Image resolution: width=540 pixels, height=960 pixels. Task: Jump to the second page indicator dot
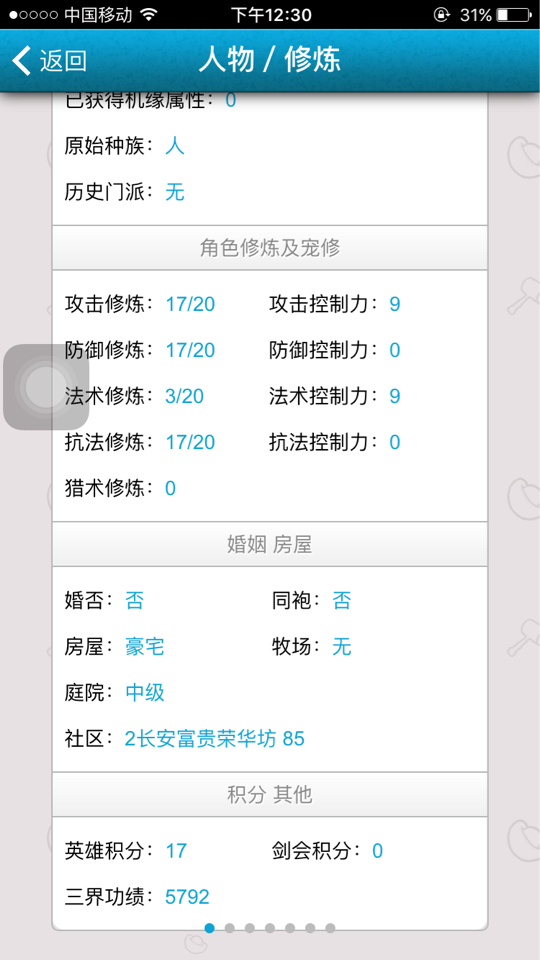(230, 928)
